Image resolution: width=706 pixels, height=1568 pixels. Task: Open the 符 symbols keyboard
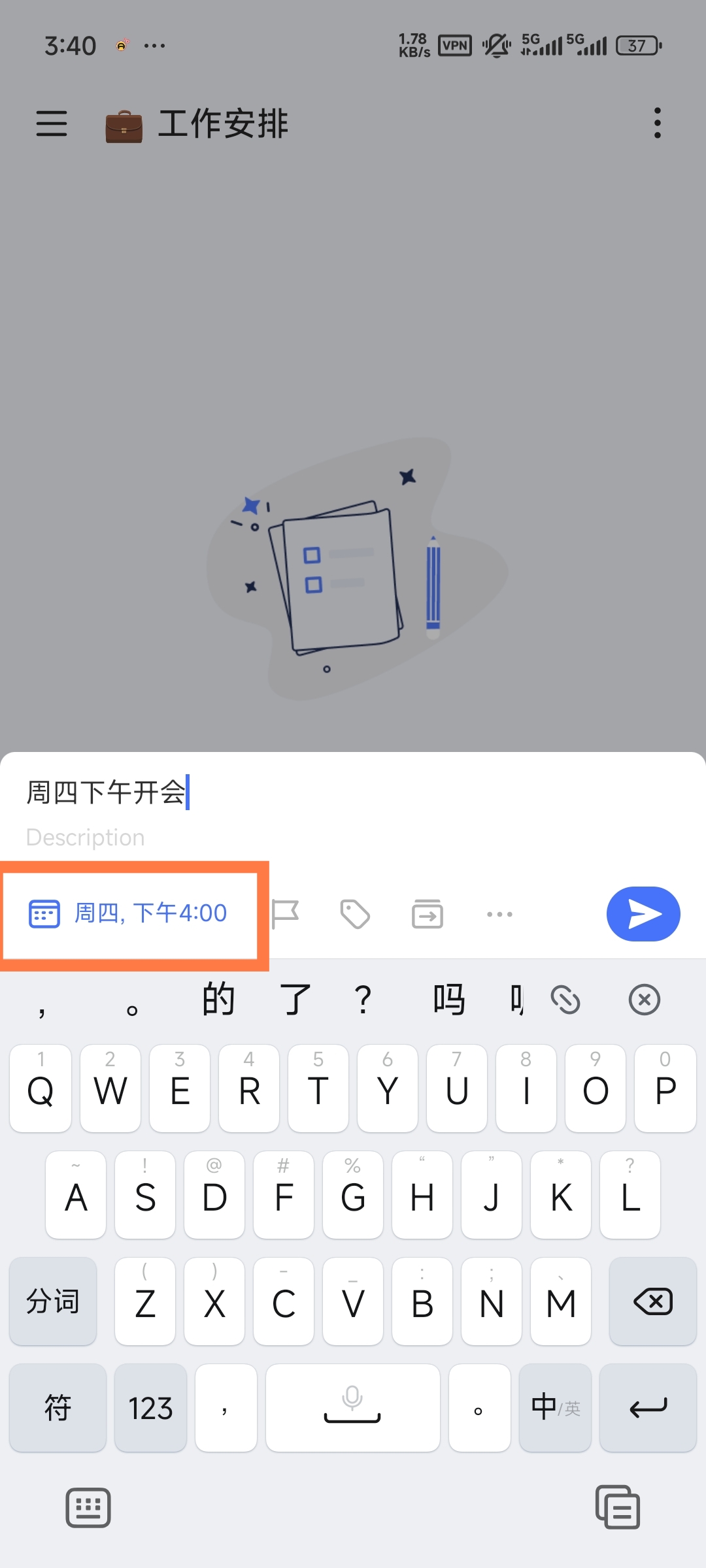pyautogui.click(x=58, y=1408)
